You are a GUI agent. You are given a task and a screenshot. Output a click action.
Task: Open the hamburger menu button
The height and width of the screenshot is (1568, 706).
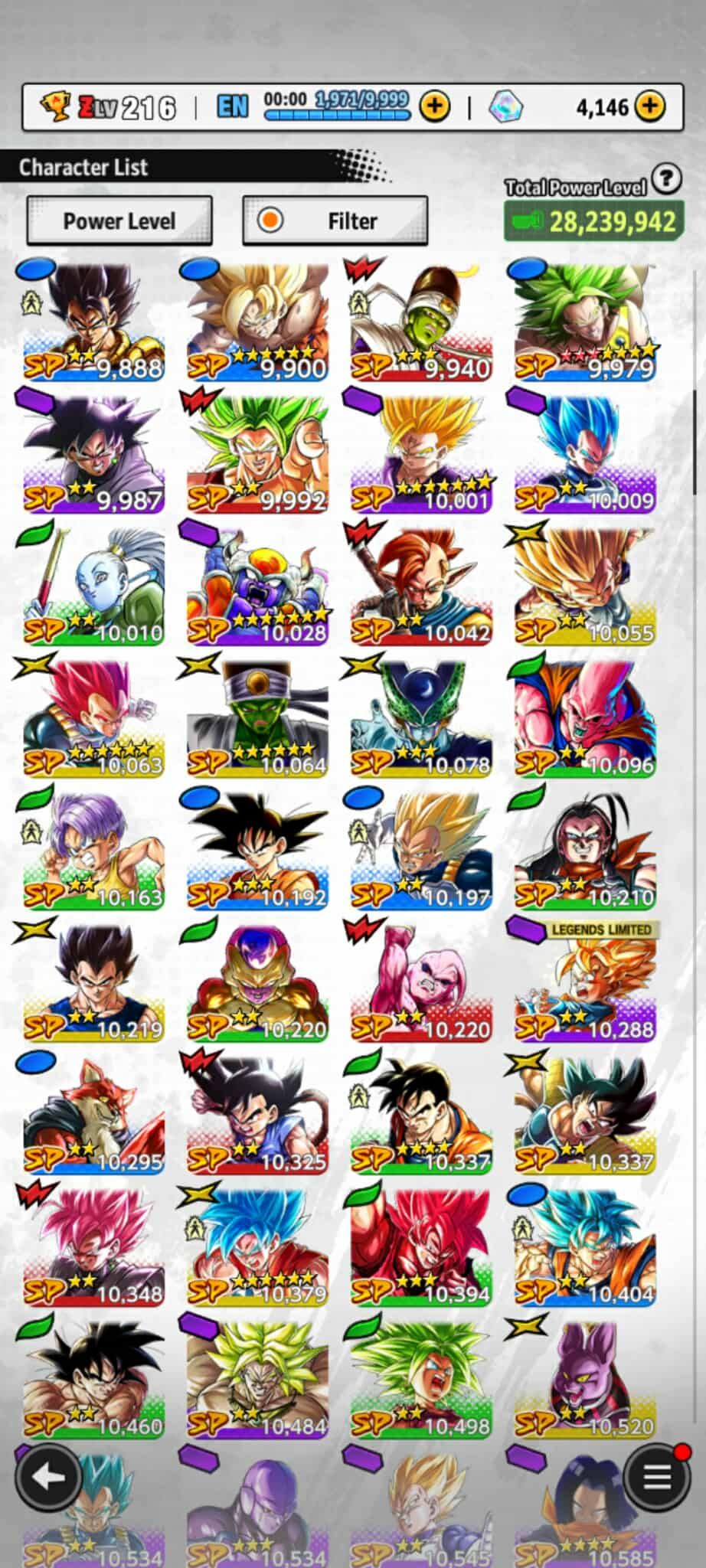[x=655, y=1477]
